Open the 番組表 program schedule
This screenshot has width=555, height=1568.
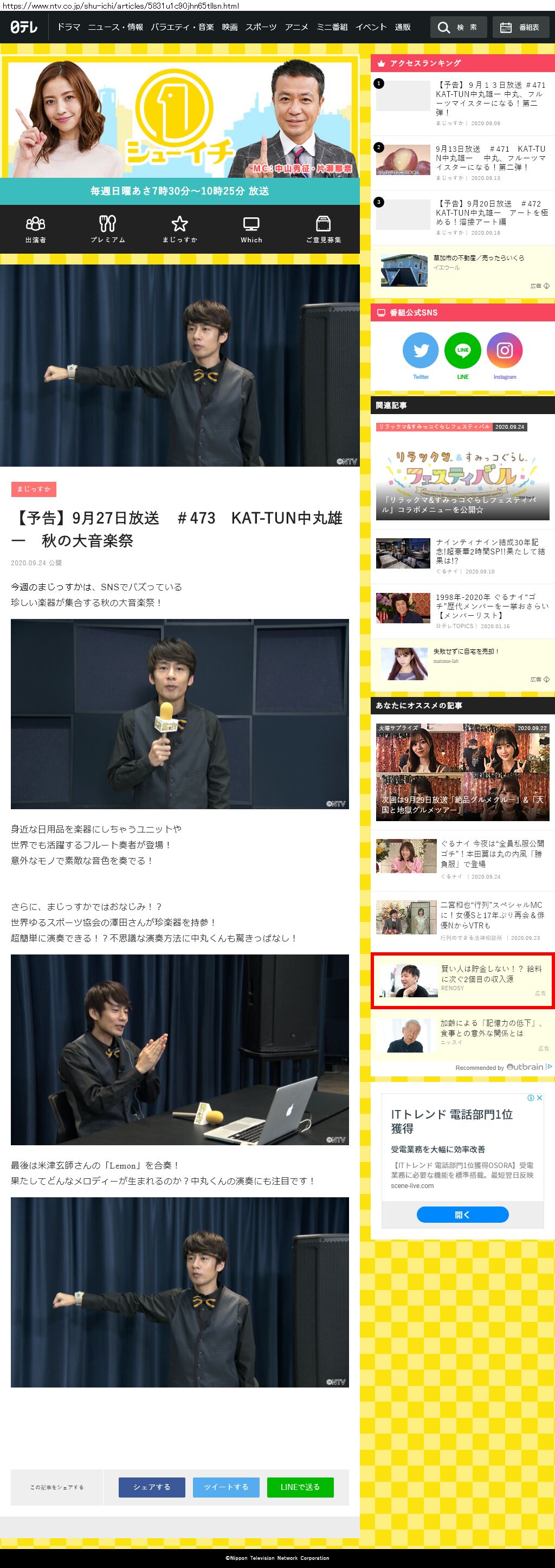point(520,28)
